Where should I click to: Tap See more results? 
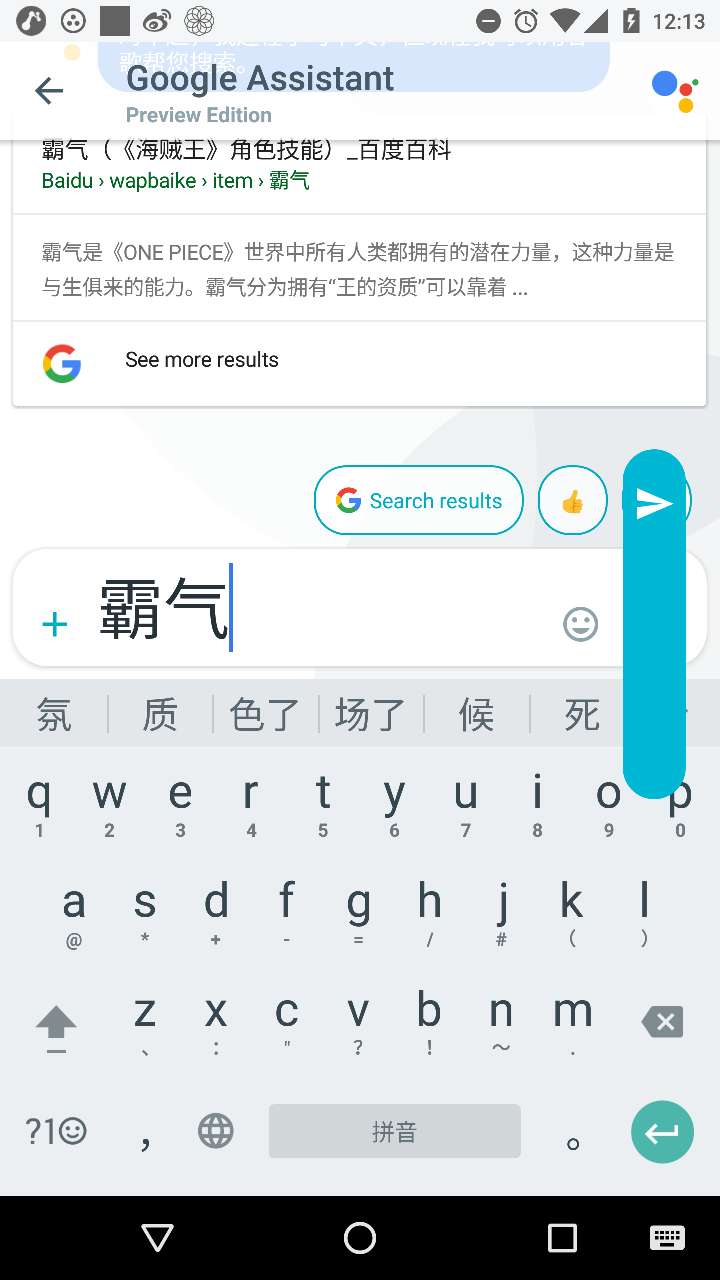(201, 360)
